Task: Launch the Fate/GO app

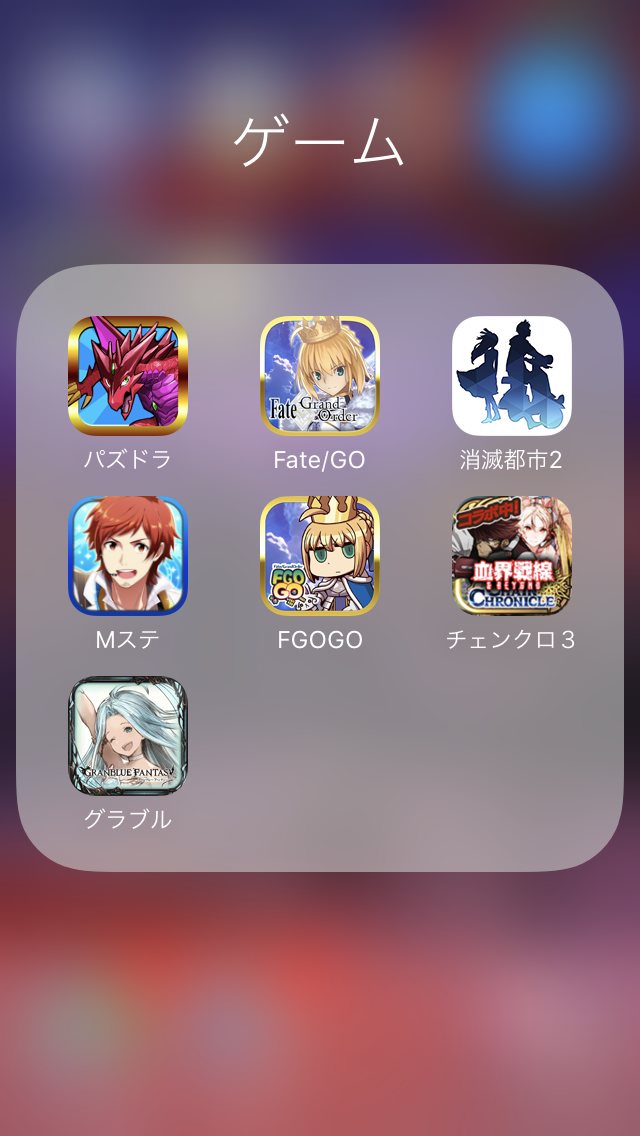Action: coord(320,376)
